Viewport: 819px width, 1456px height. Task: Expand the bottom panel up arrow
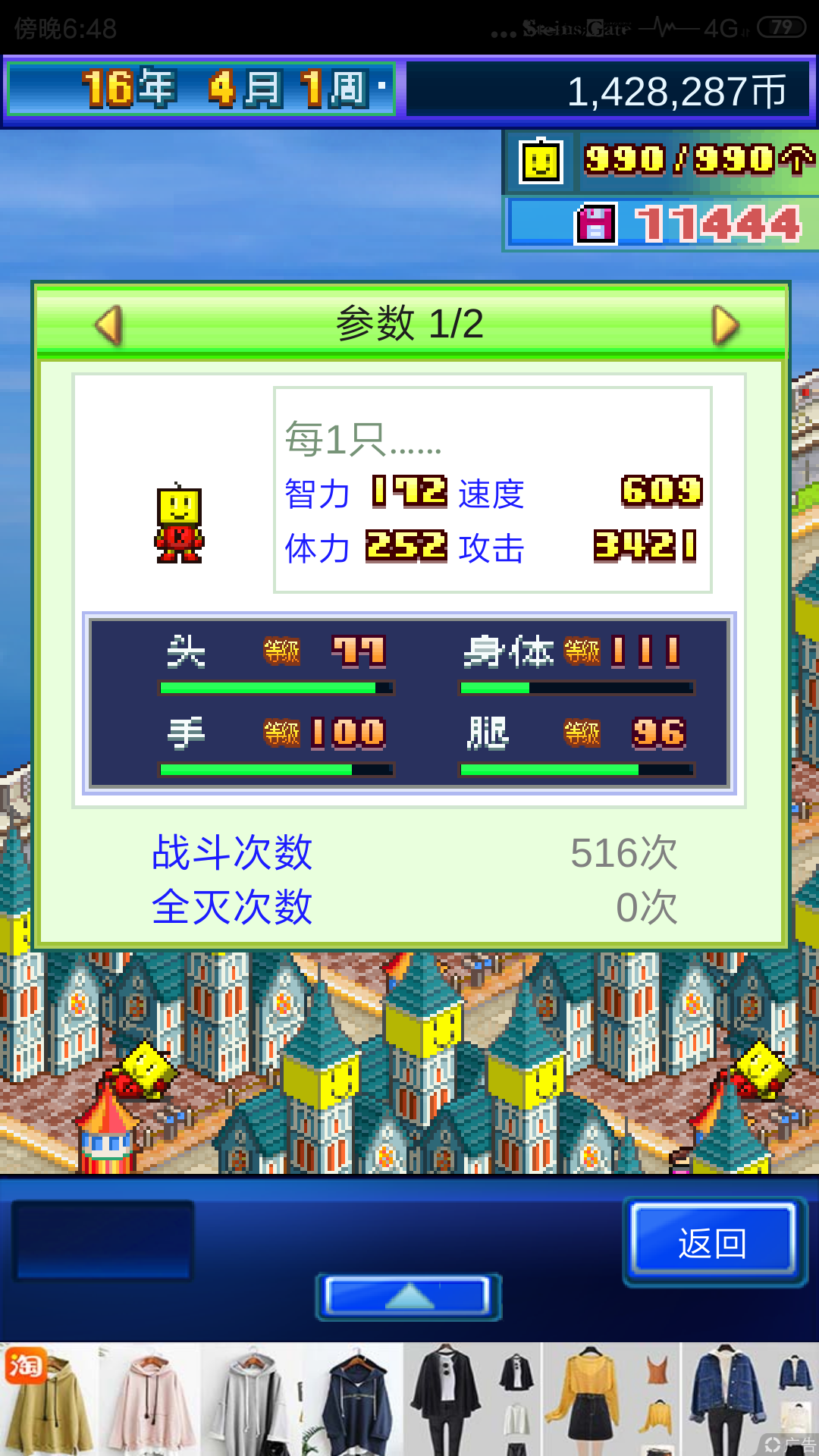[409, 1296]
